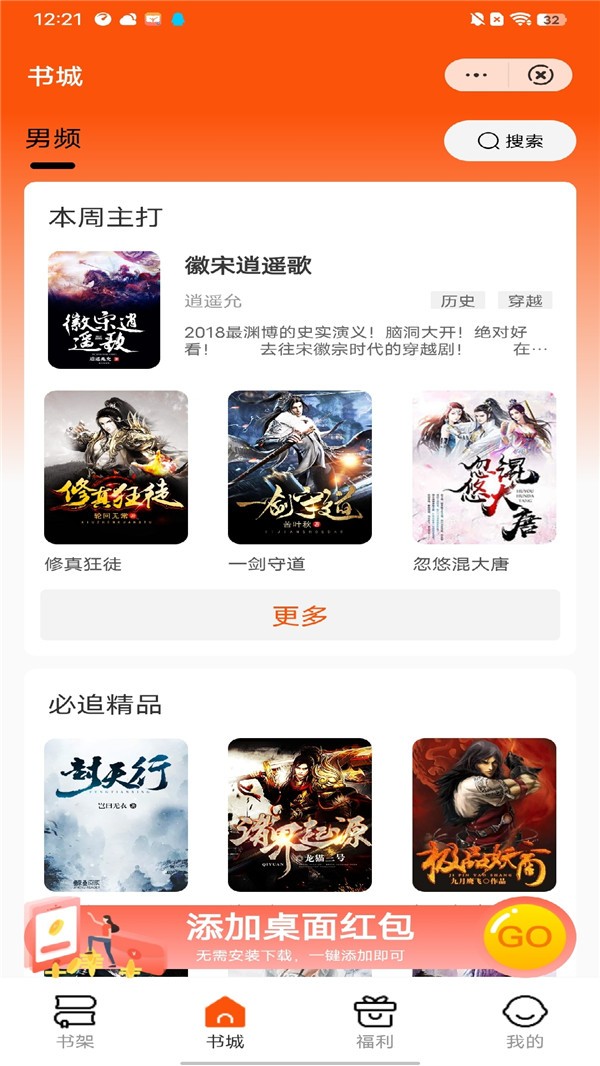600x1066 pixels.
Task: Open the 割天行 book cover
Action: (x=116, y=814)
